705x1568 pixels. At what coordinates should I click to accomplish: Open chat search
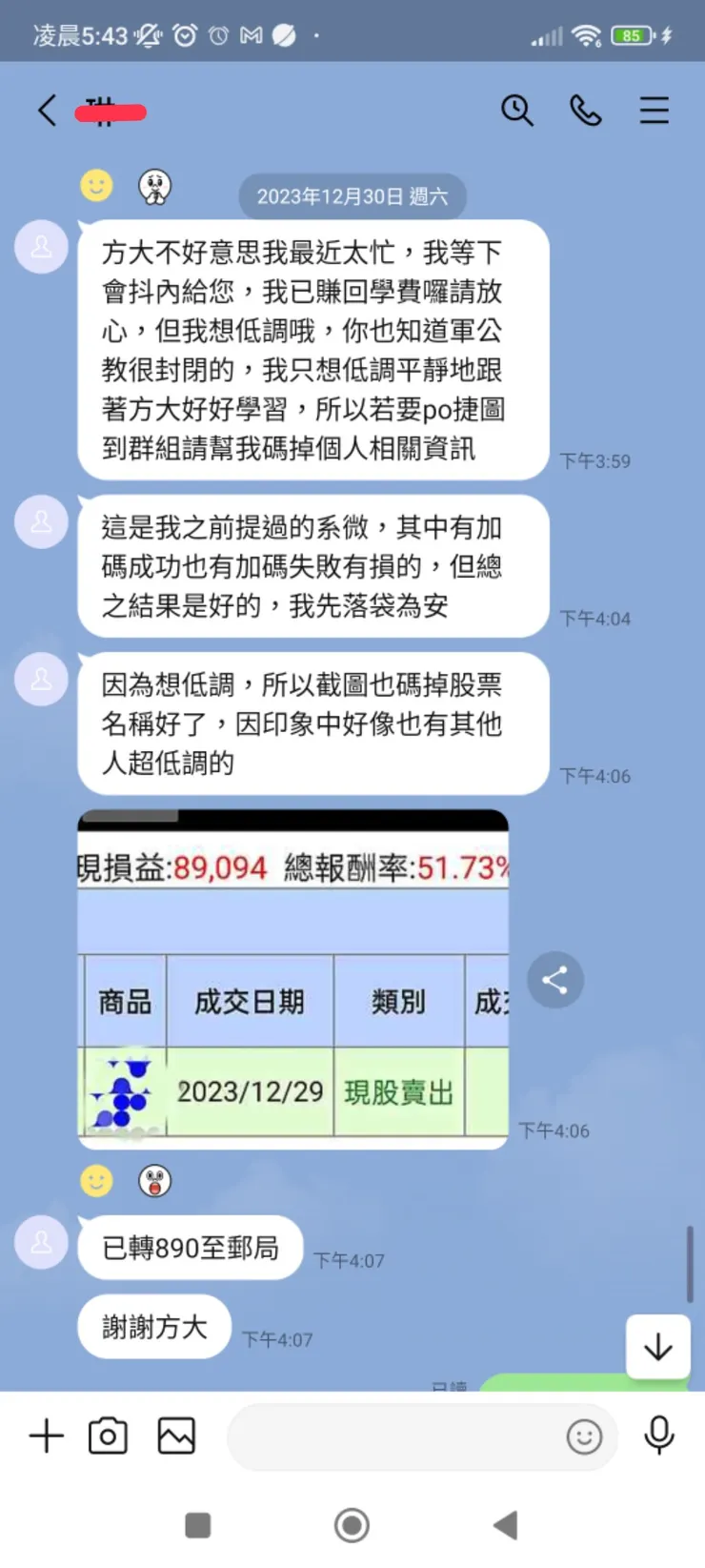click(517, 111)
